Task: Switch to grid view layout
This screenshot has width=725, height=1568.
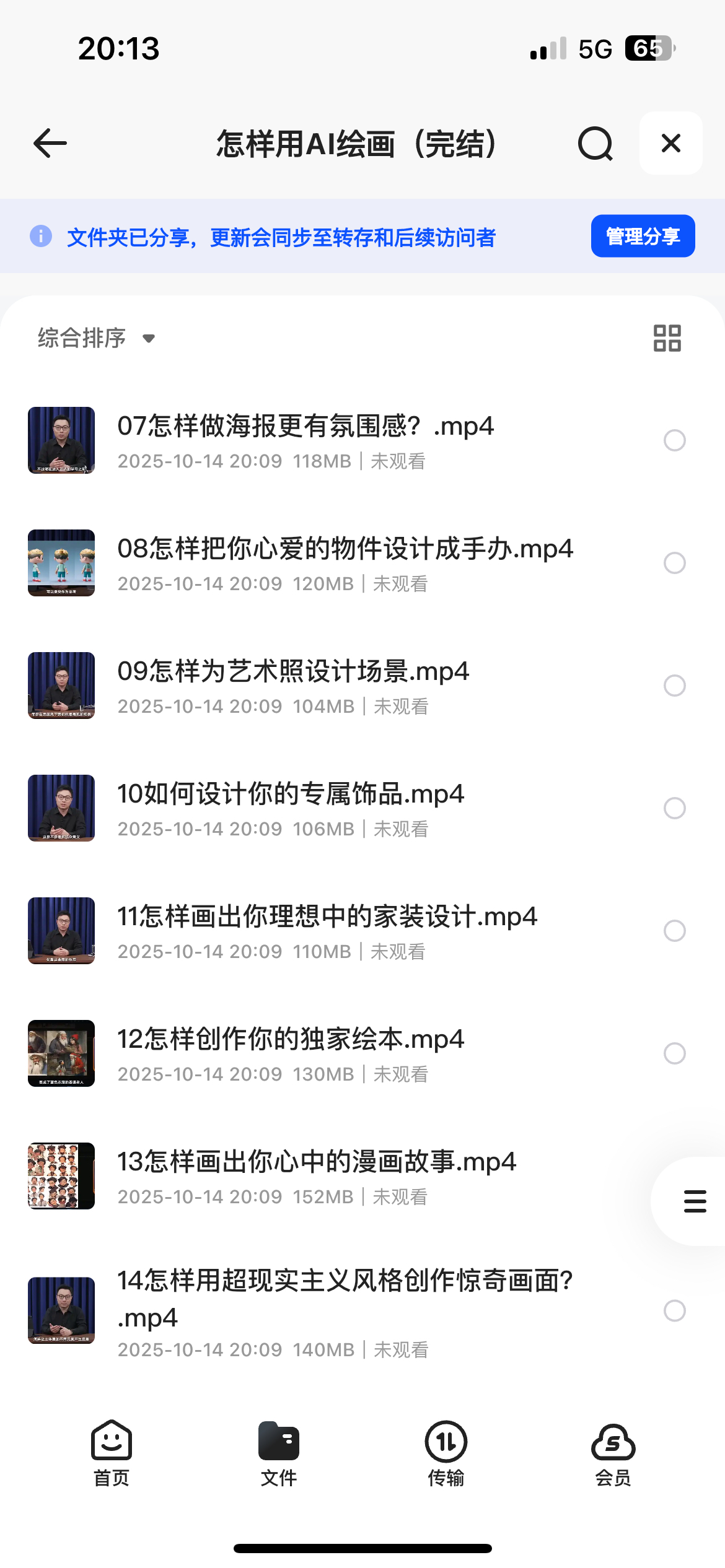Action: tap(667, 338)
